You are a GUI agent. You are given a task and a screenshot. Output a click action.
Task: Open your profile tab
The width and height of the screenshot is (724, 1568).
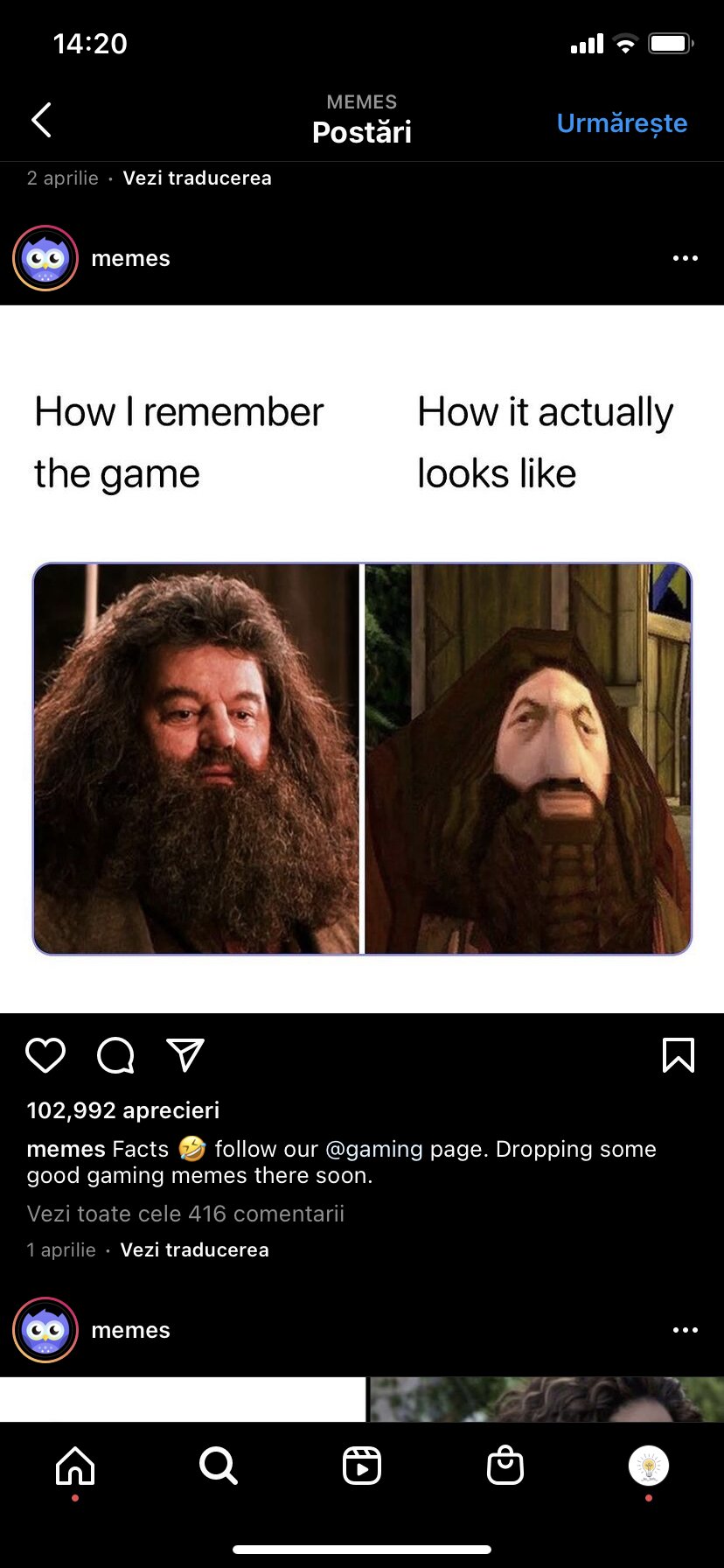tap(649, 1466)
